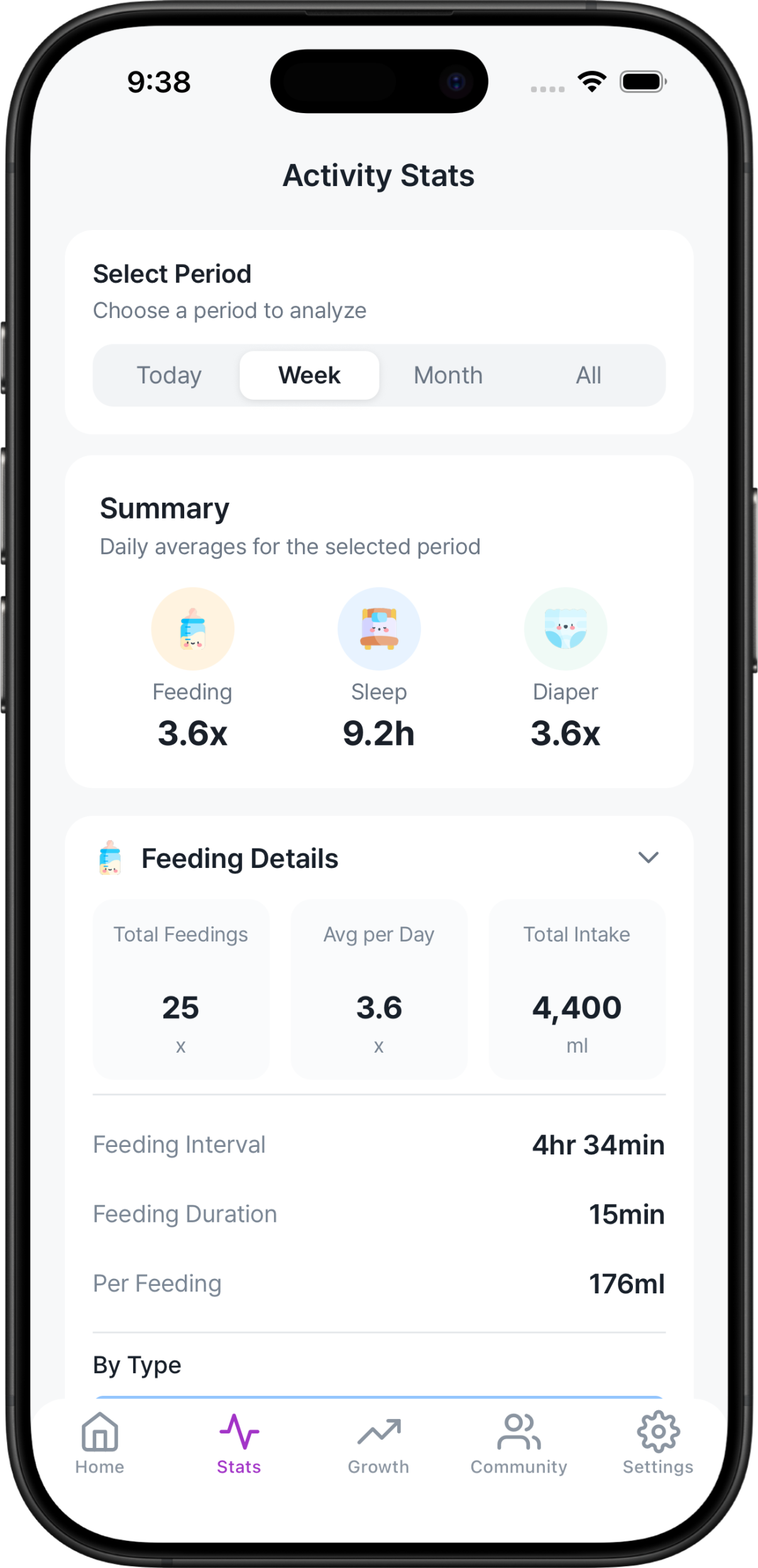Select the Today period
This screenshot has height=1568, width=758.
point(169,375)
